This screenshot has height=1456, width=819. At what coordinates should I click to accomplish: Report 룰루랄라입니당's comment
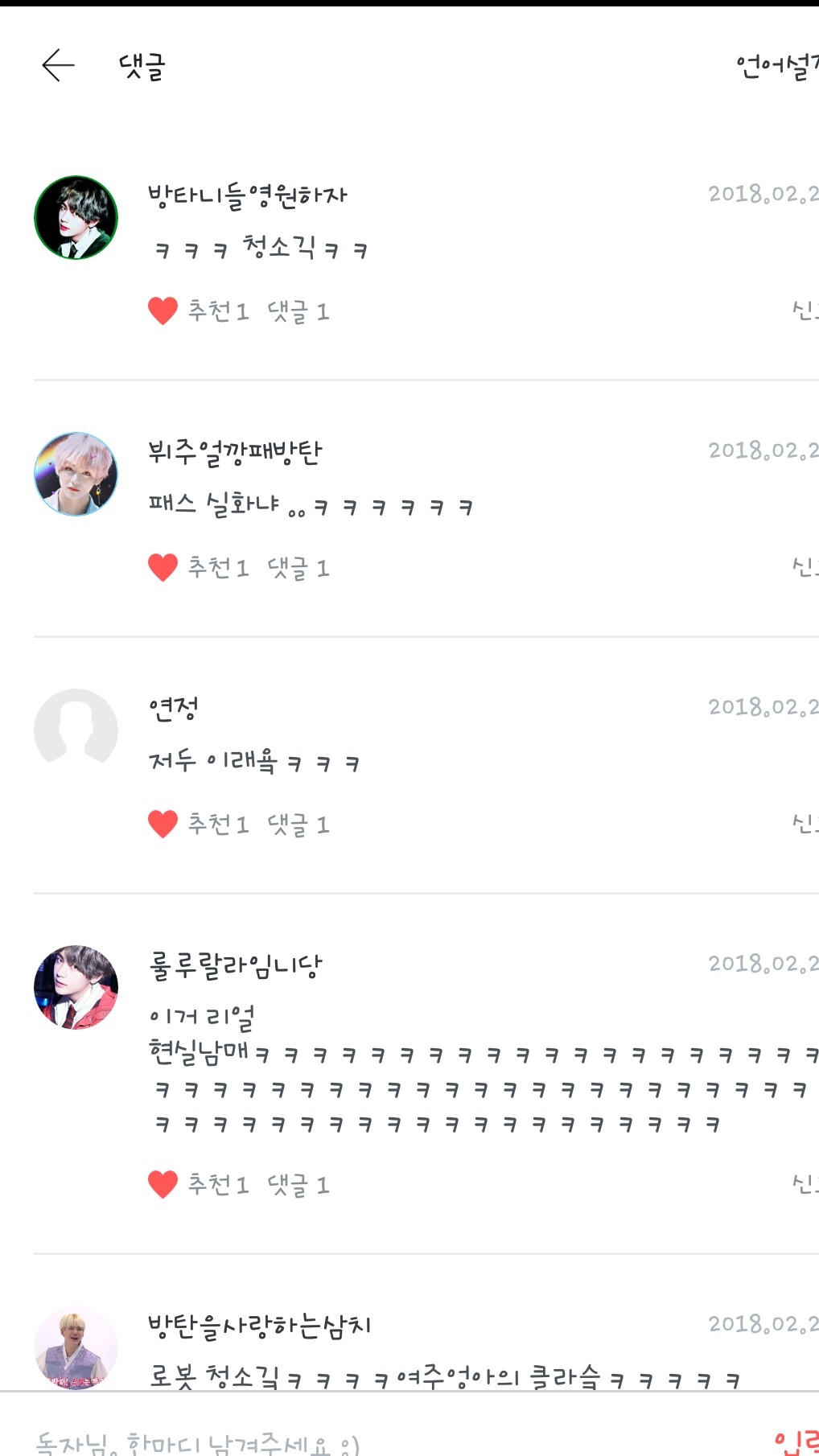click(x=804, y=1184)
